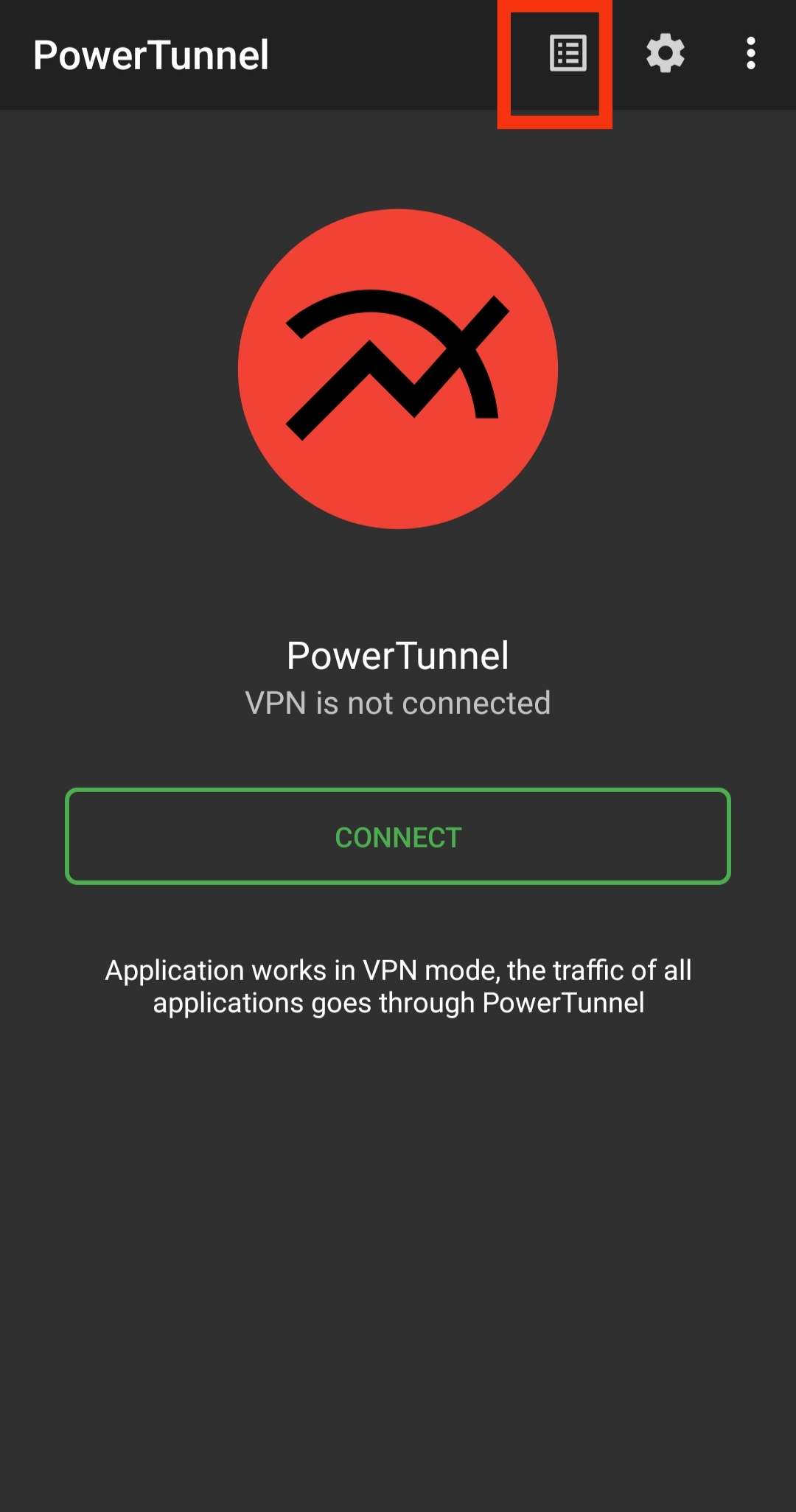Image resolution: width=796 pixels, height=1512 pixels.
Task: Tap CONNECT to start the VPN
Action: pyautogui.click(x=398, y=836)
